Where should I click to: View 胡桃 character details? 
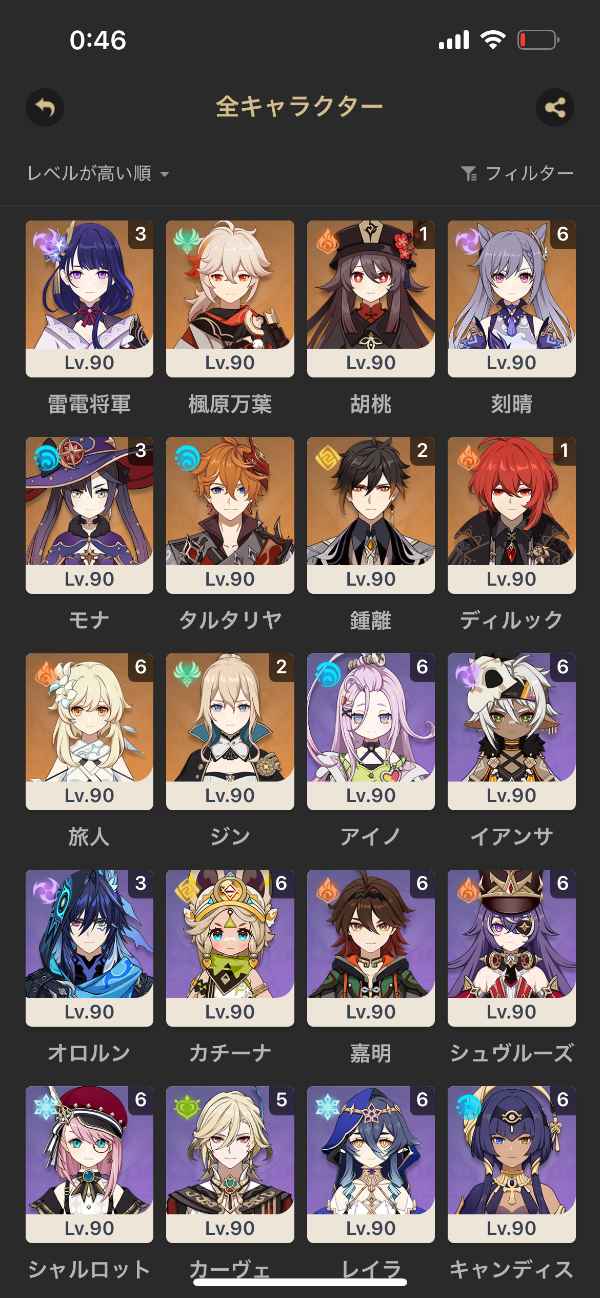pyautogui.click(x=371, y=298)
